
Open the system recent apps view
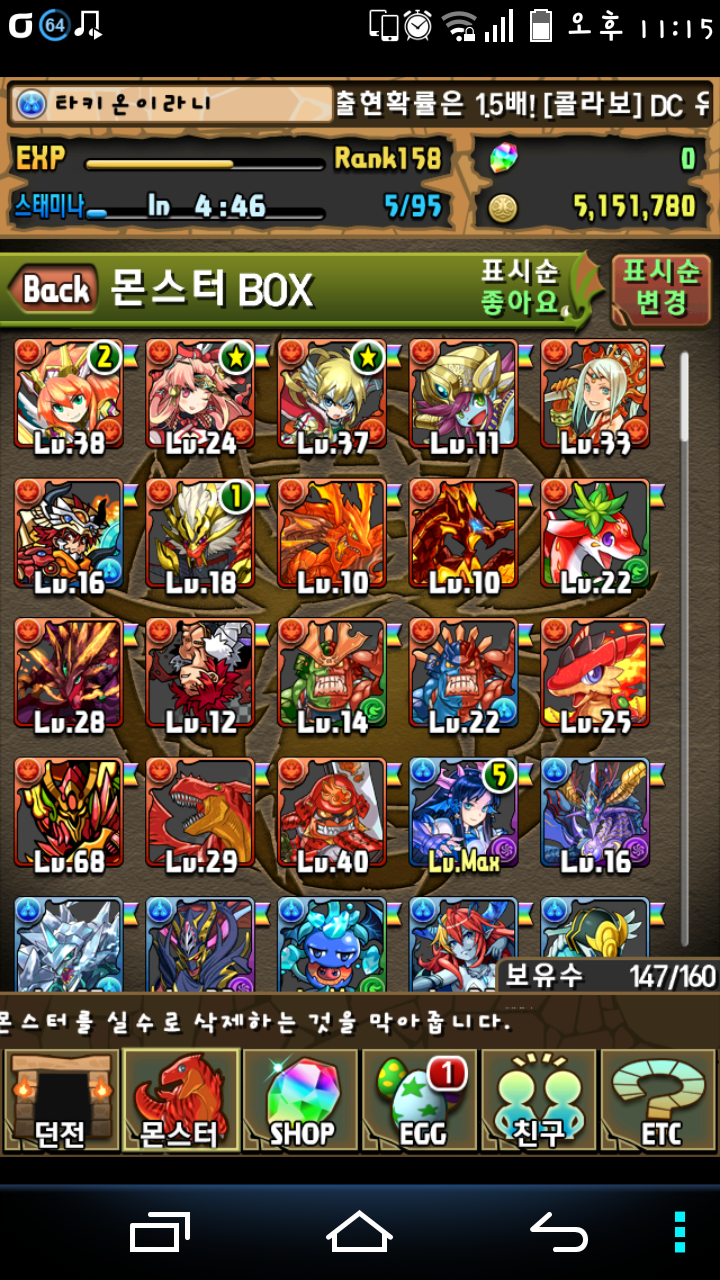tap(161, 1232)
